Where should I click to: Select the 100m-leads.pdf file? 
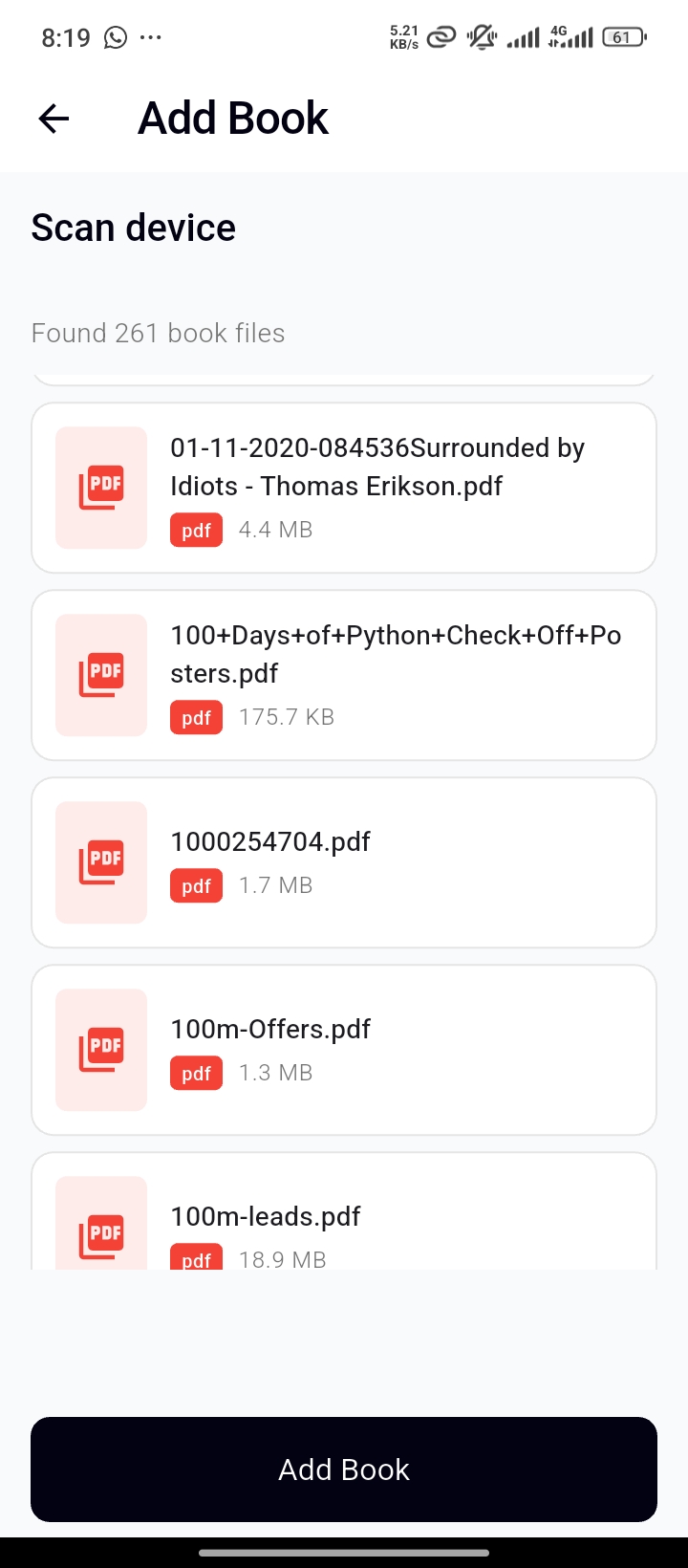coord(344,1219)
